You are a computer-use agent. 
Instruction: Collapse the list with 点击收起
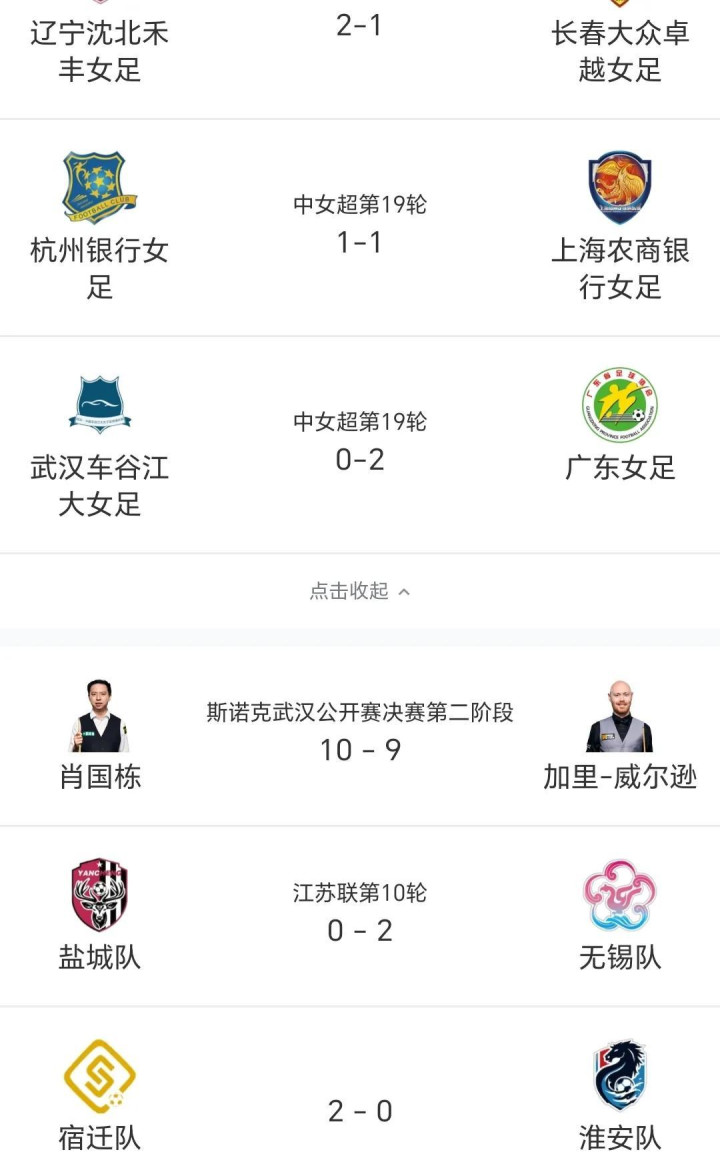[x=359, y=591]
